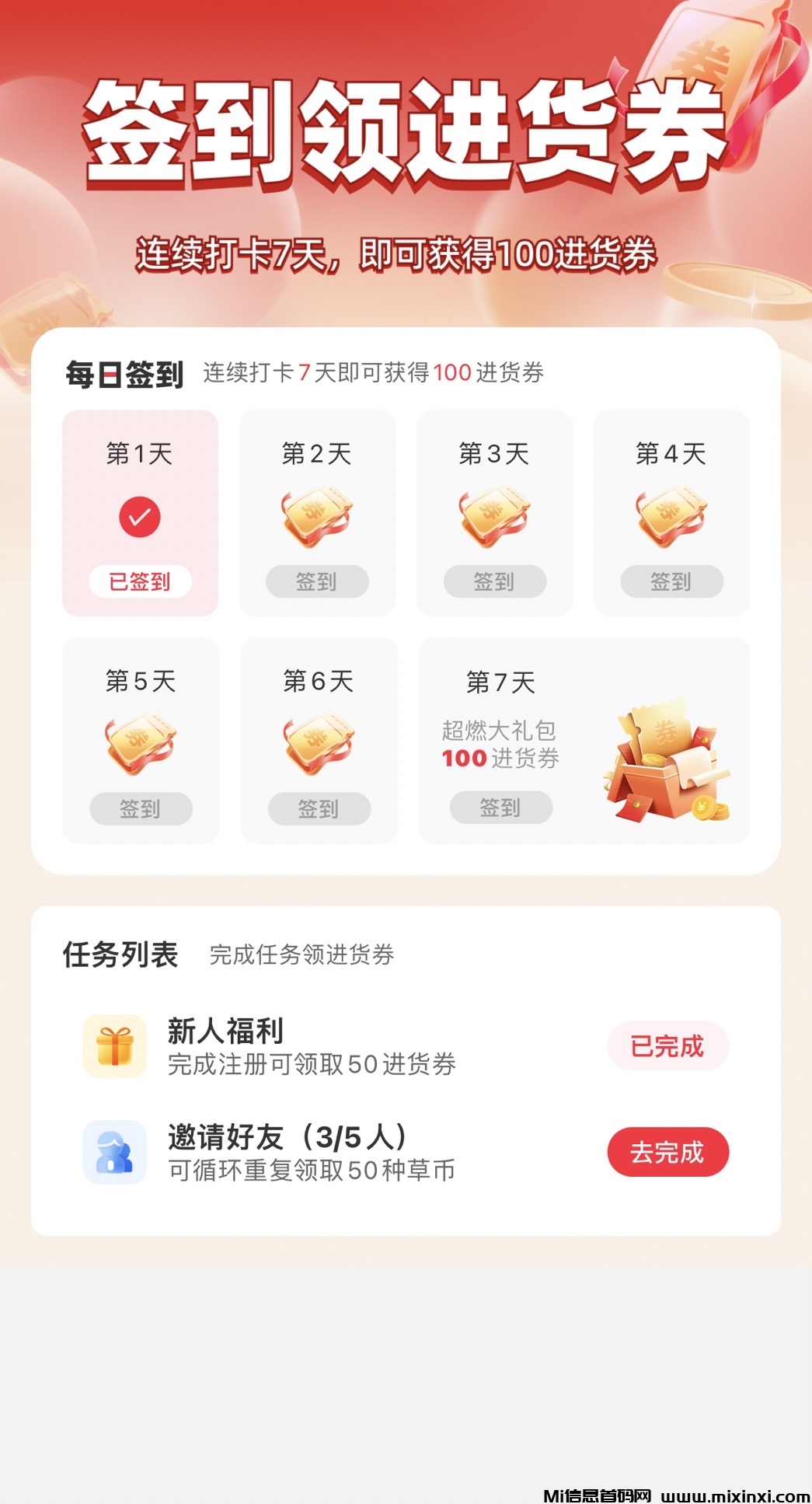Select the 签到 button on 第6天
812x1504 pixels.
[x=319, y=808]
